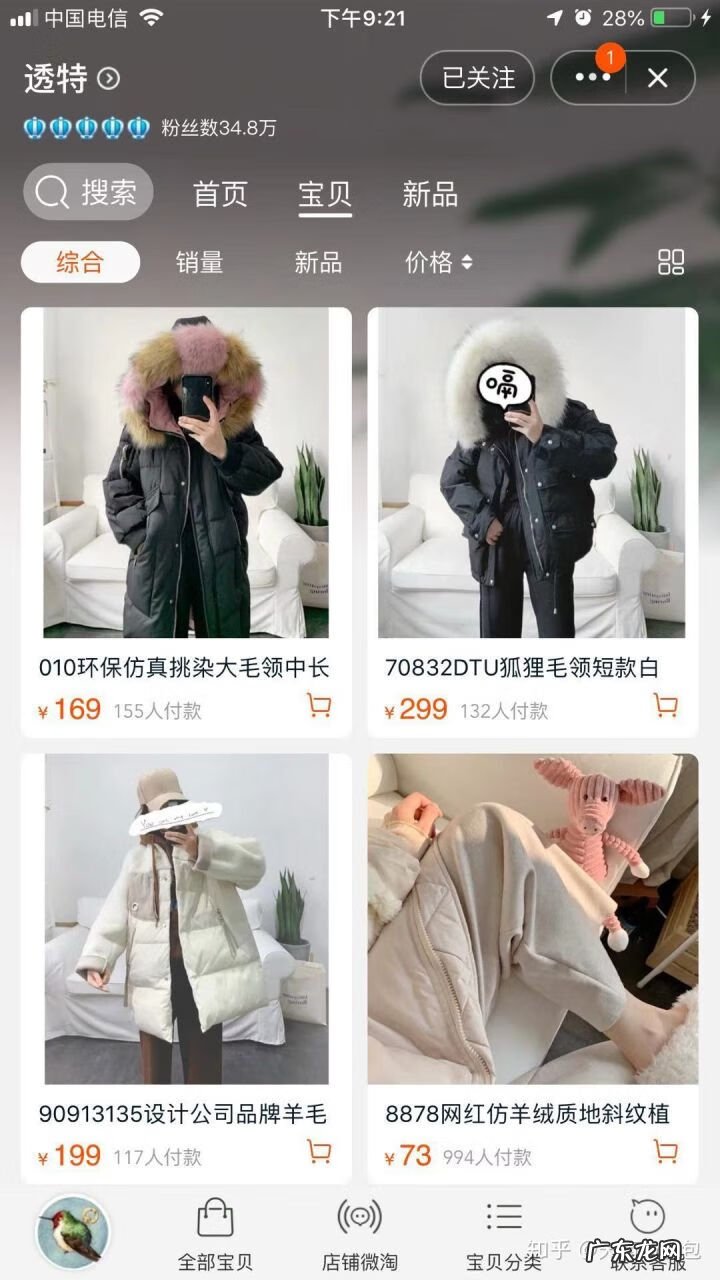Switch to the 首页 tab

(x=222, y=194)
